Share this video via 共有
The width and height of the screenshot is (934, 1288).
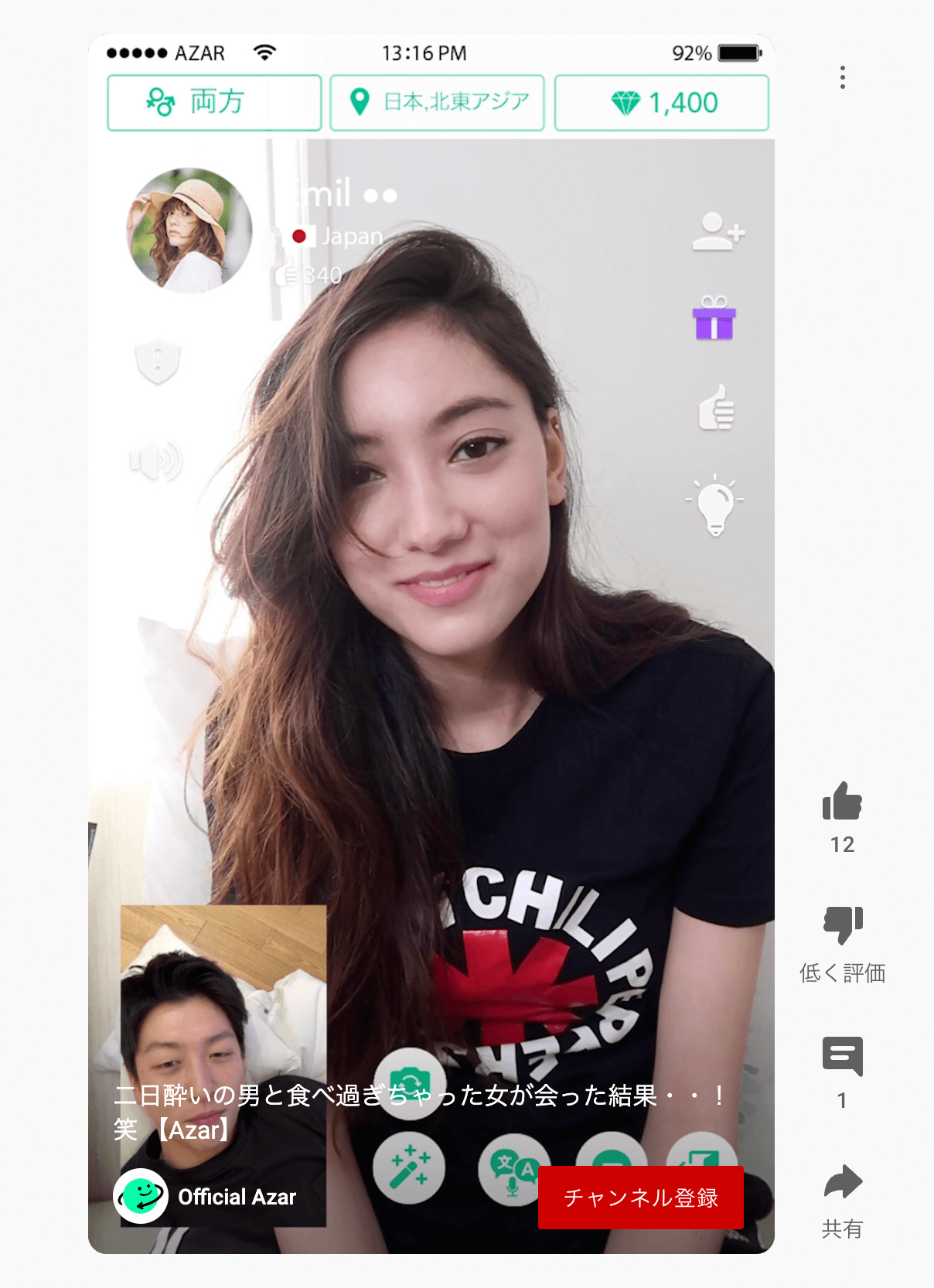pyautogui.click(x=842, y=1183)
